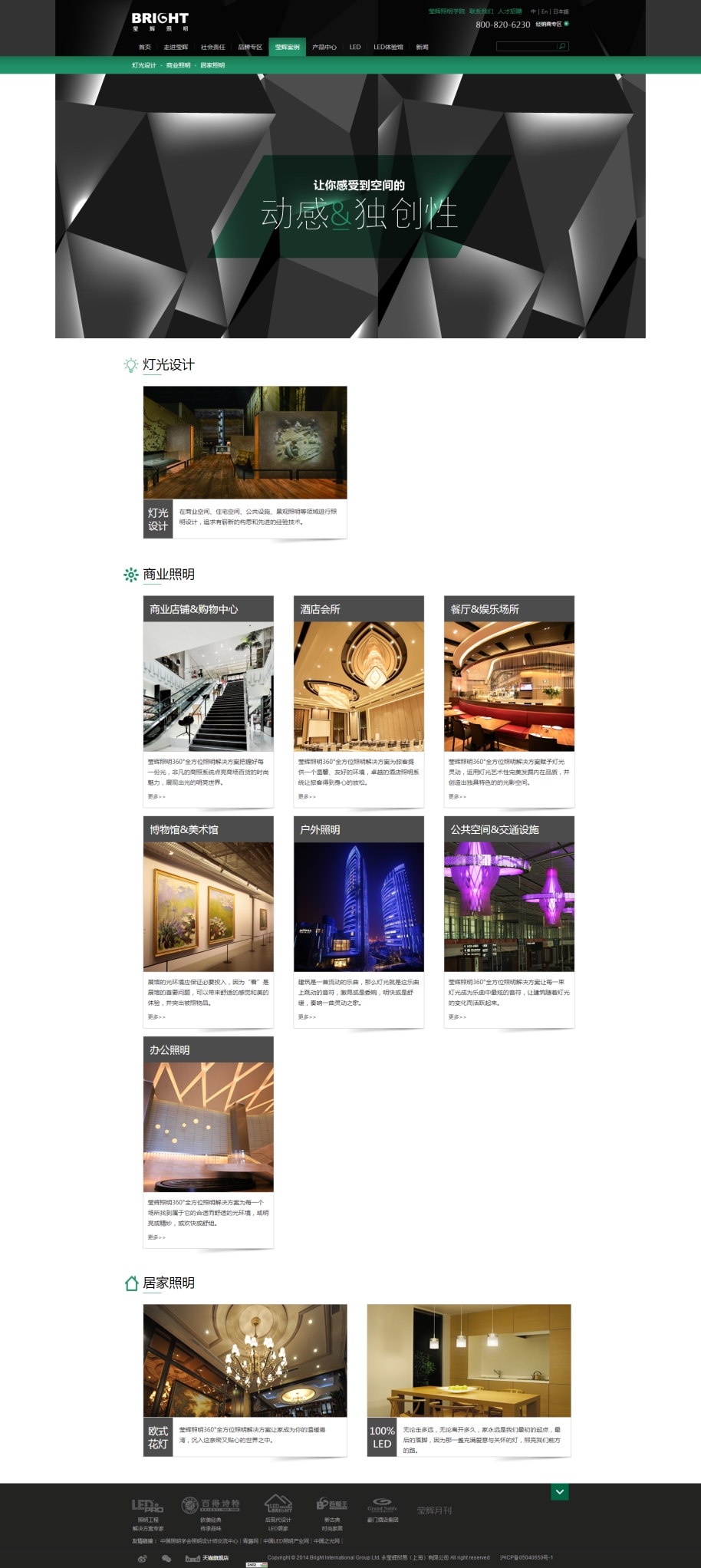View the 酒店会所 lighting case
The image size is (701, 1568).
pyautogui.click(x=358, y=686)
